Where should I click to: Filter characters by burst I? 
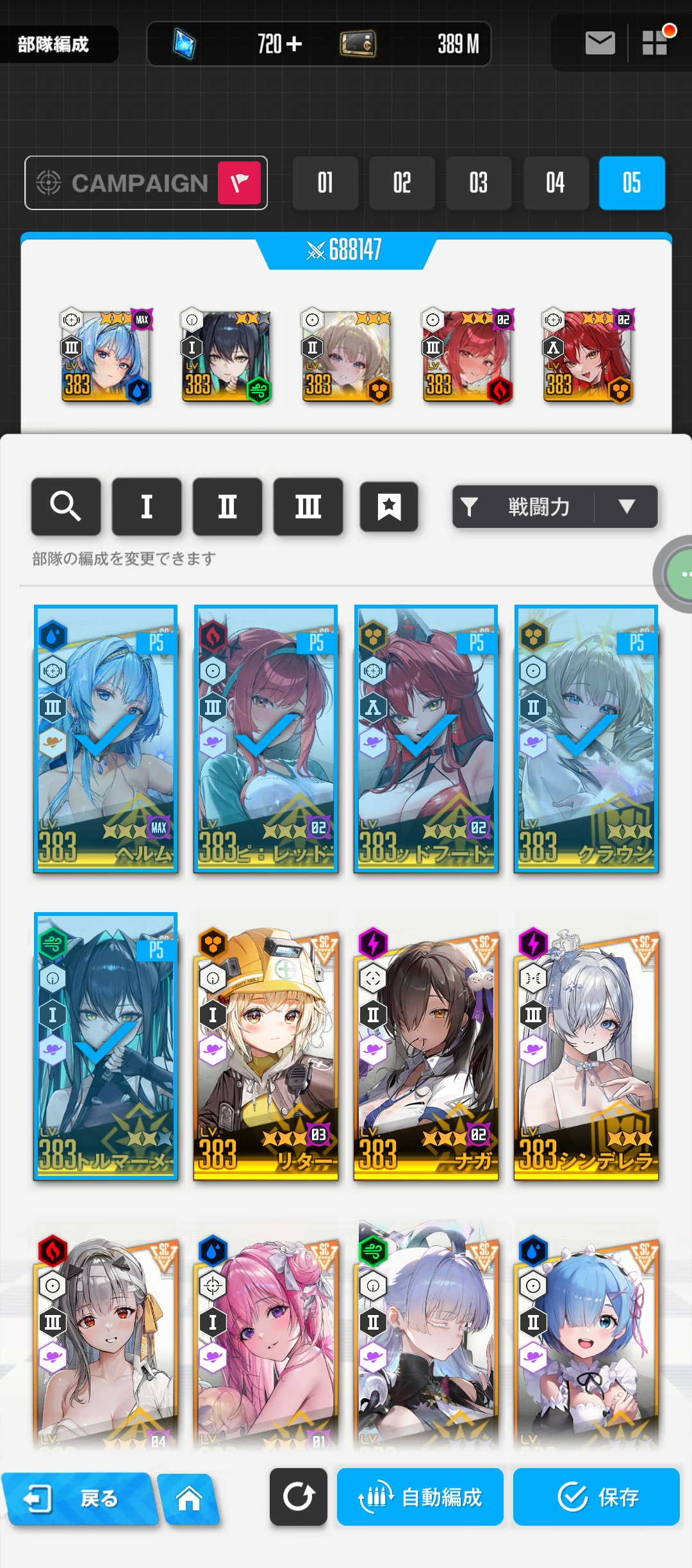[147, 507]
